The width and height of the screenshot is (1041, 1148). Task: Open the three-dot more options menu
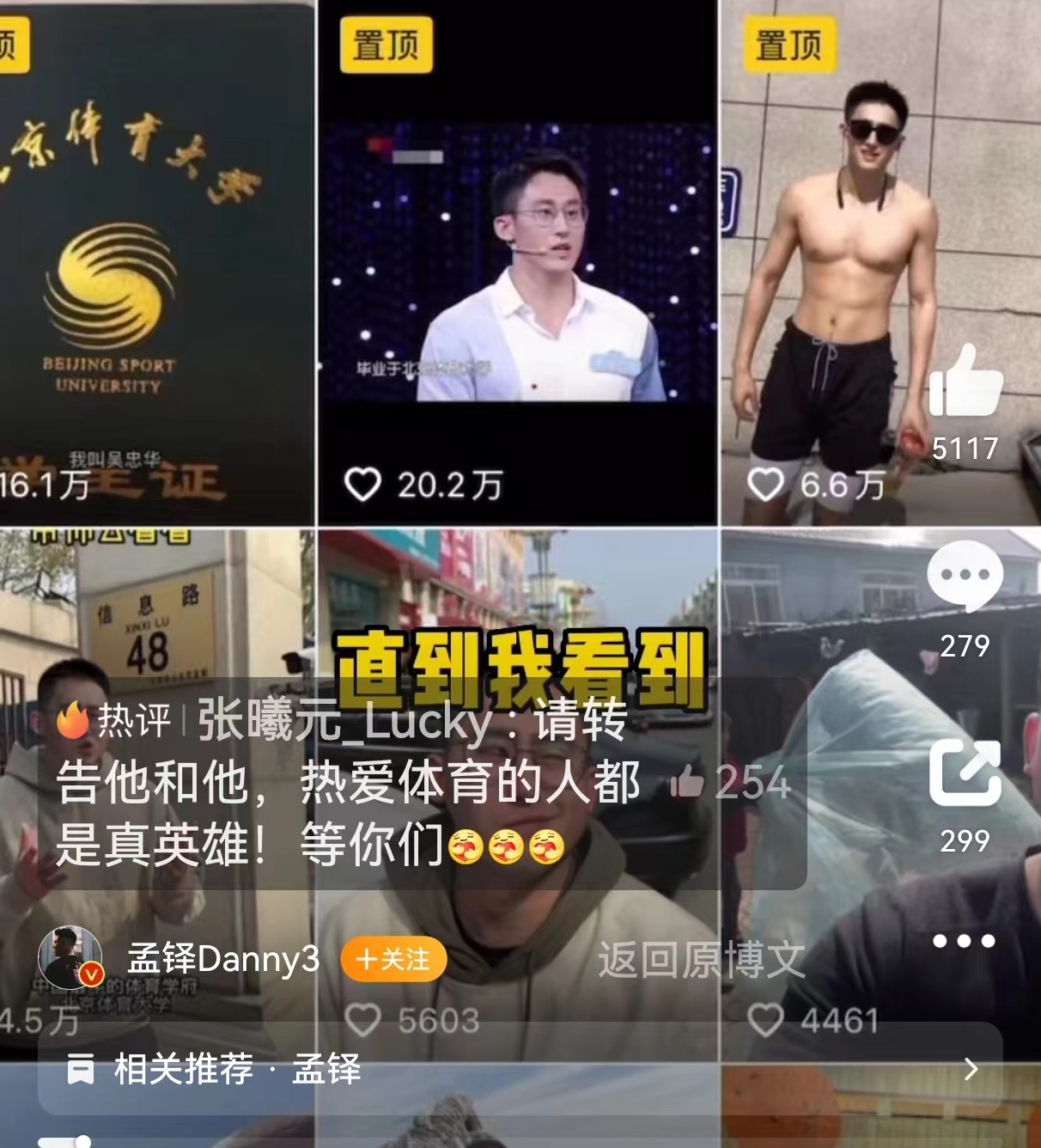[x=964, y=941]
